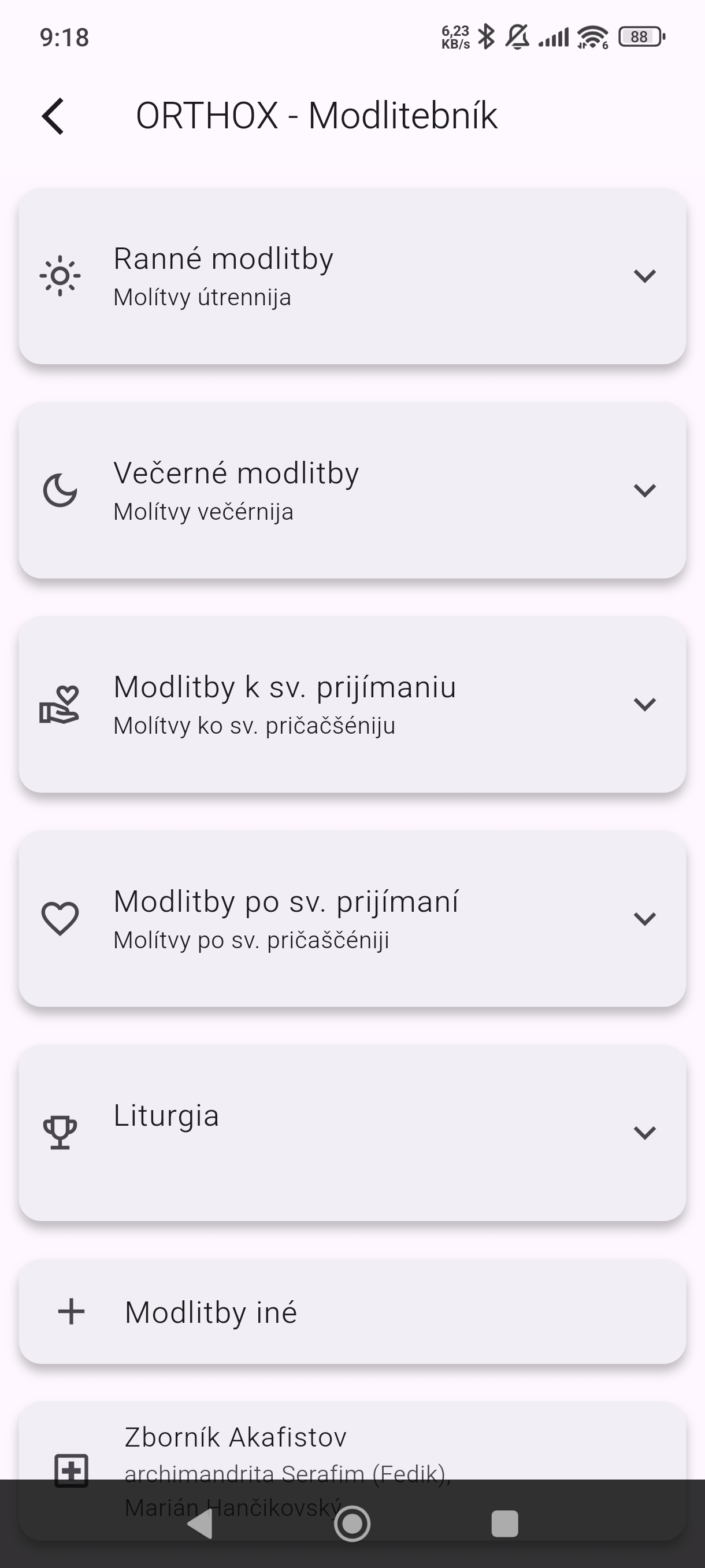Expand Modlitby k sv. prijímaniu details
Screen dimensions: 705x1568
pos(645,706)
